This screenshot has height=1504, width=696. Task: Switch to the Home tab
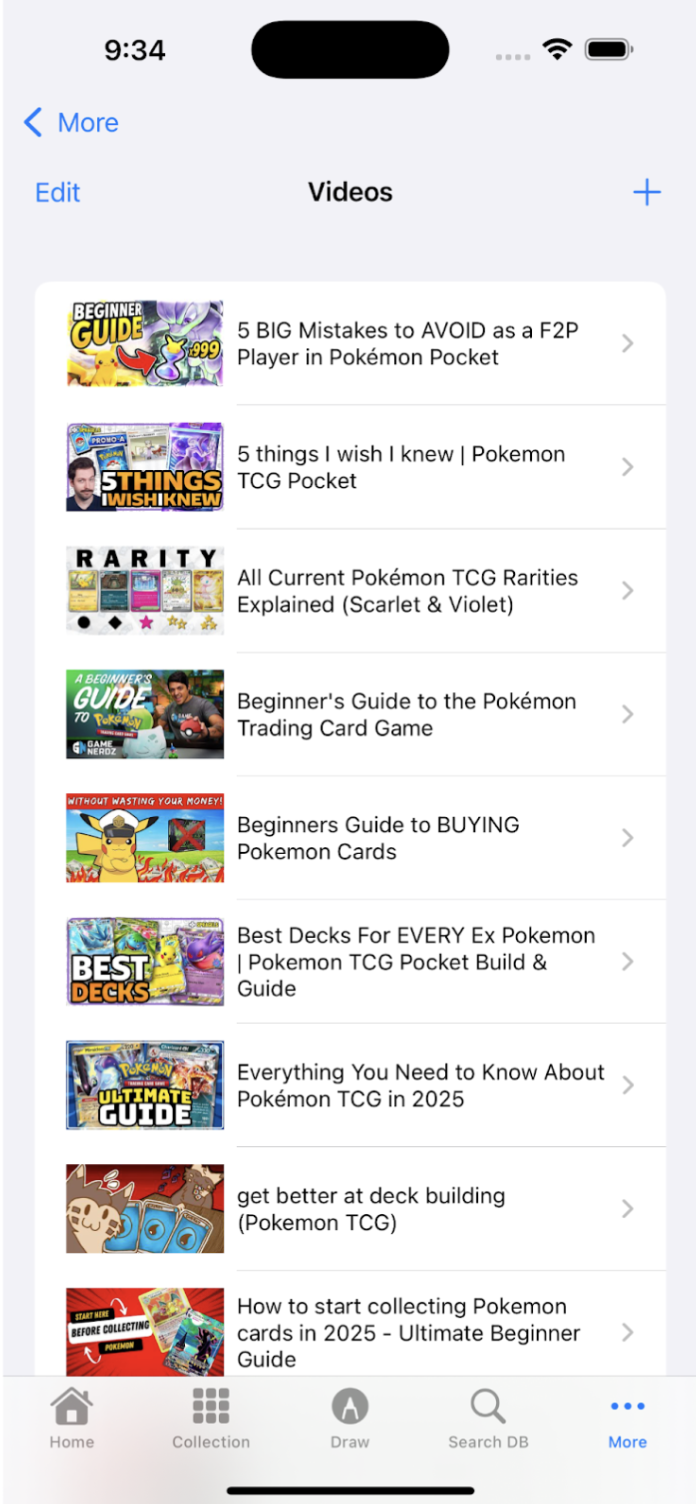tap(72, 1418)
